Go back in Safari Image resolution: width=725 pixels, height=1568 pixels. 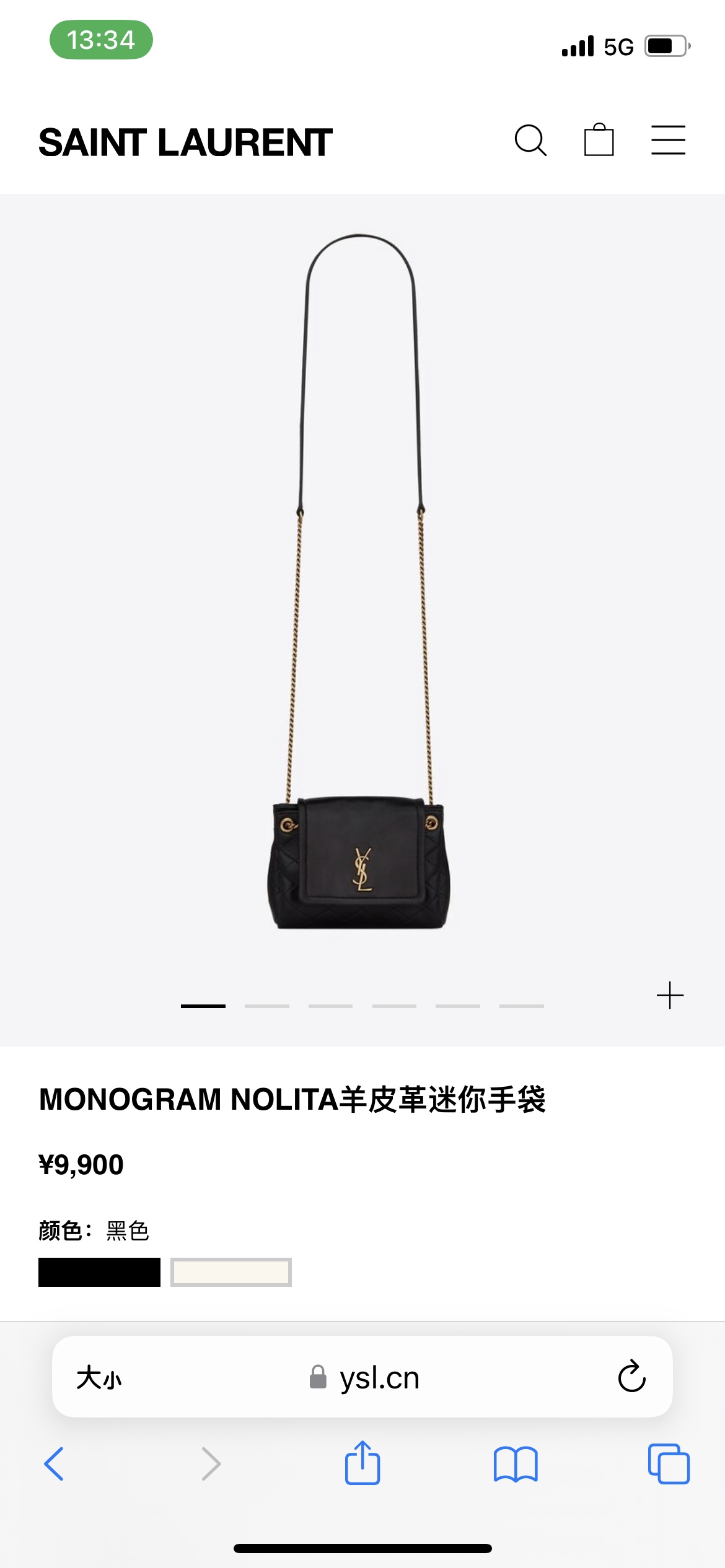[x=55, y=1464]
